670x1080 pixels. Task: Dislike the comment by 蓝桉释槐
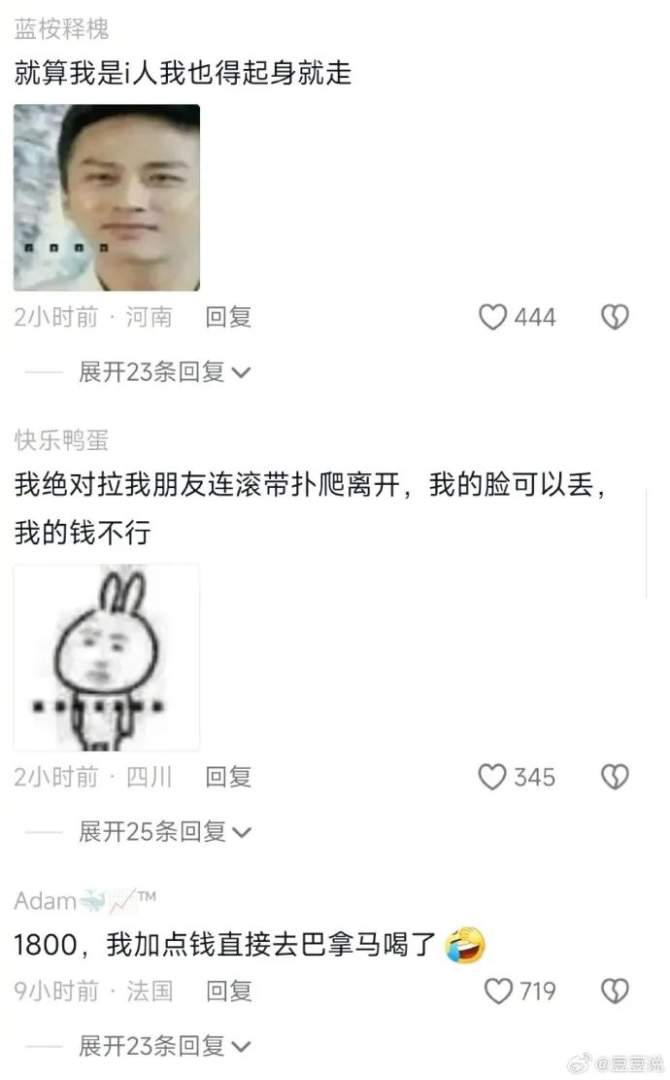(x=614, y=318)
